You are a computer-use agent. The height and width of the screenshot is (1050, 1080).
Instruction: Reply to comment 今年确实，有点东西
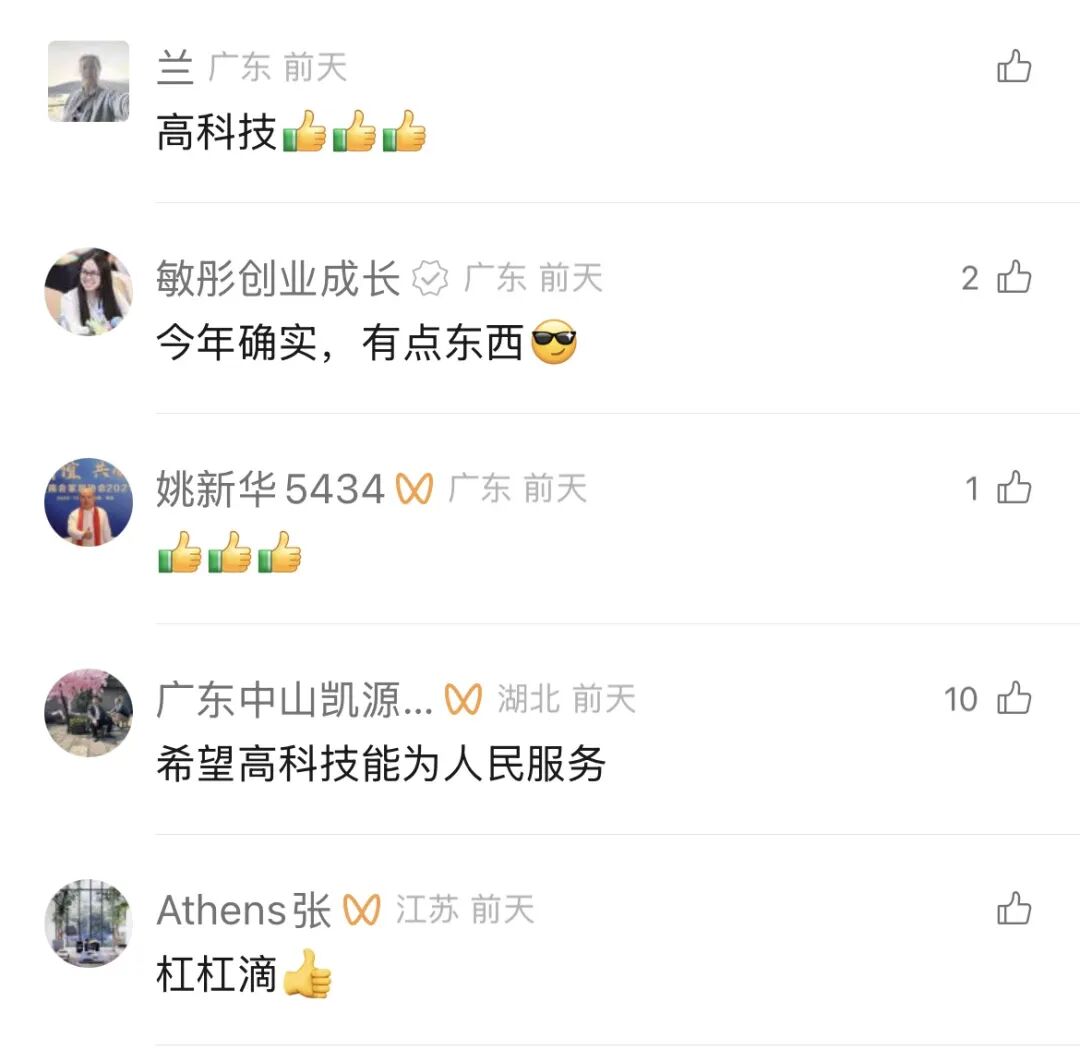click(340, 345)
